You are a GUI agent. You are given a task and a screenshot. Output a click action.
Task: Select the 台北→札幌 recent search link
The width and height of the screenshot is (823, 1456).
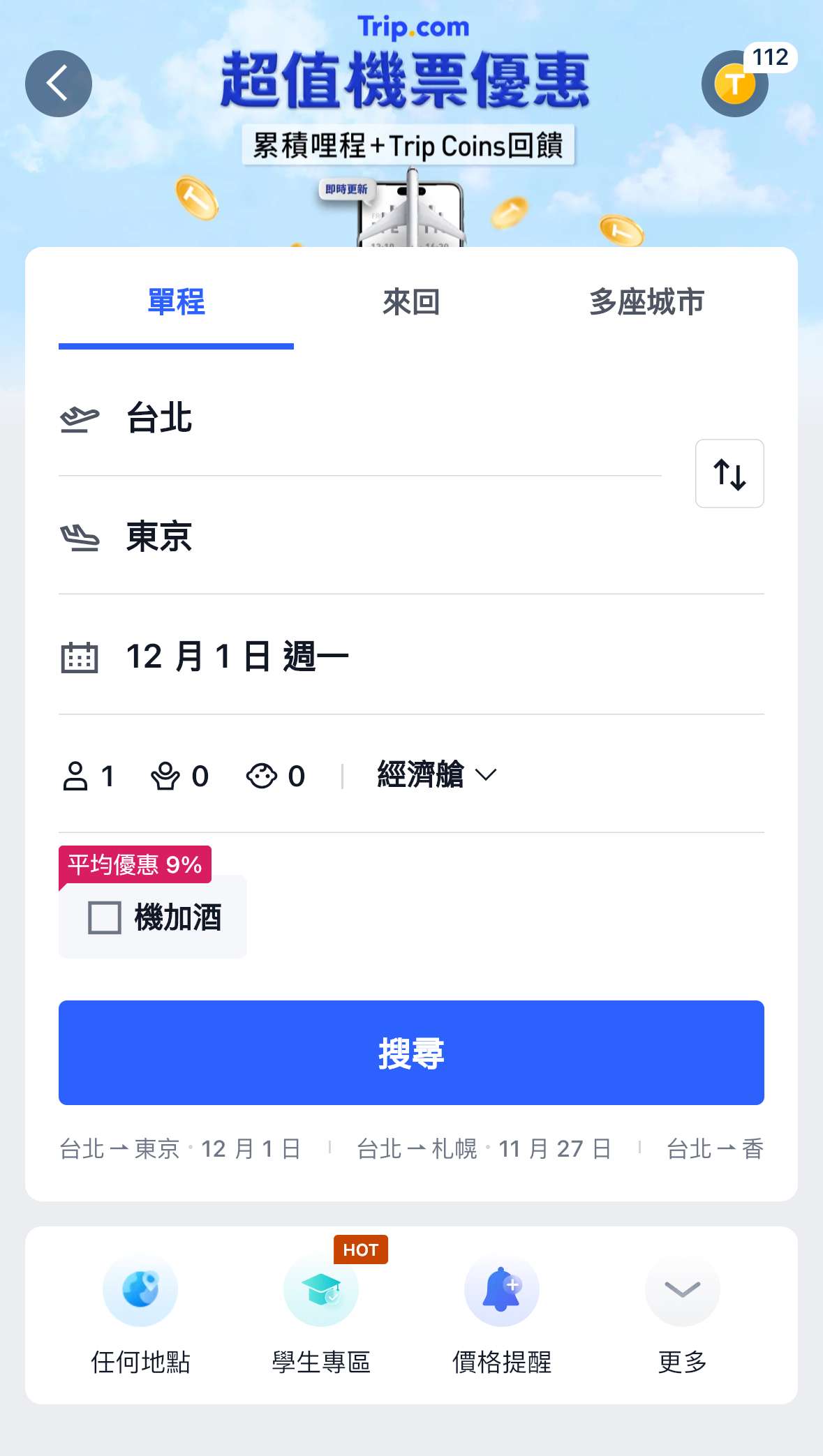point(483,1148)
